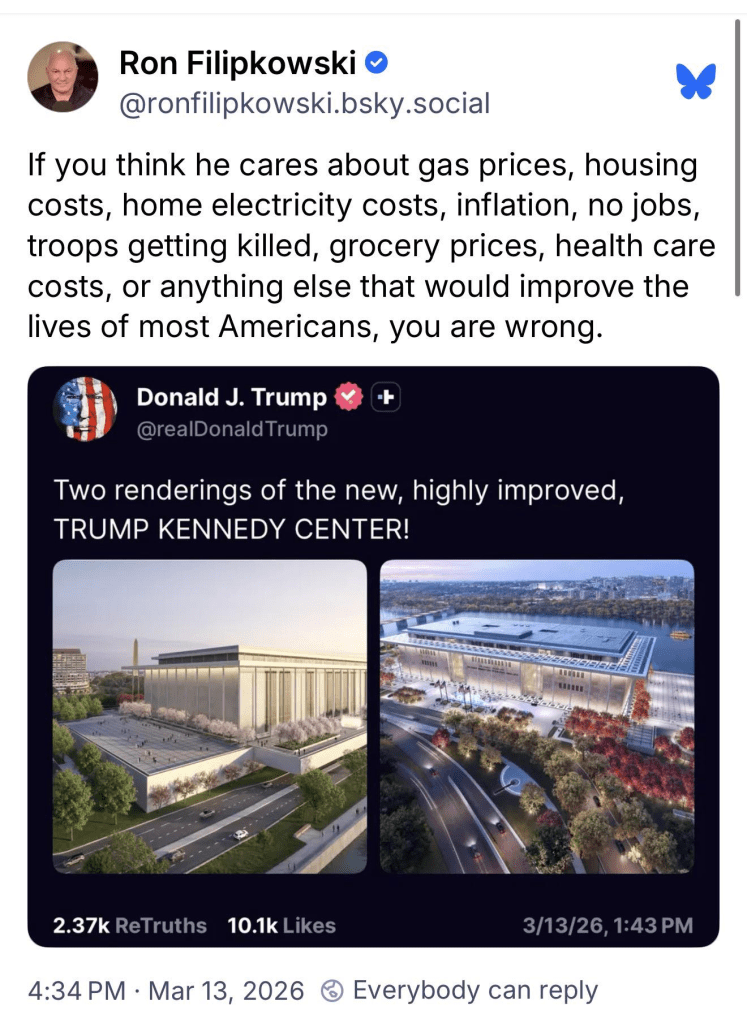Open the @ronfilipkowski.bsky.social handle
747x1023 pixels.
[304, 103]
